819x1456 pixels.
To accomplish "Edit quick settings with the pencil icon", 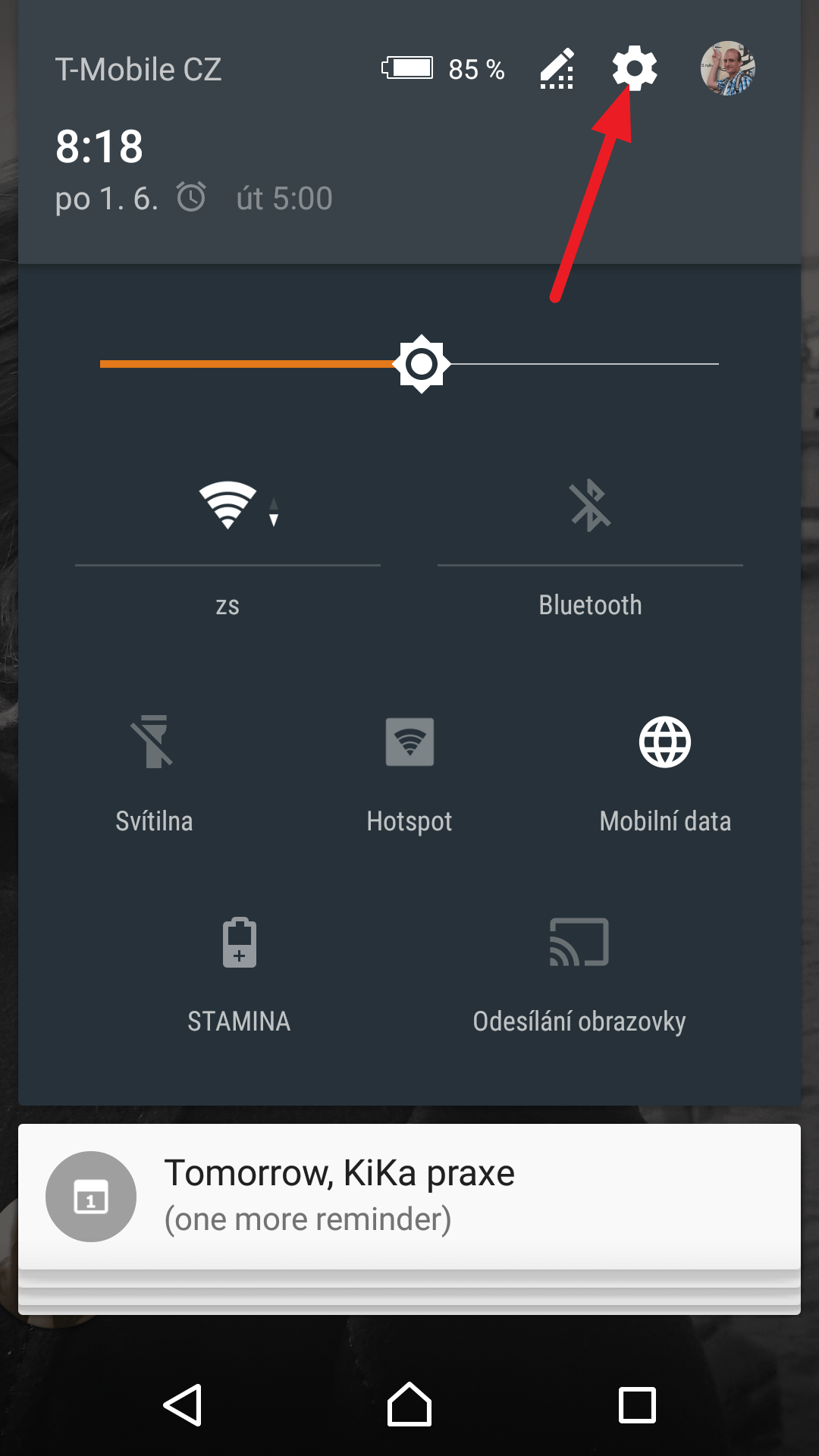I will pyautogui.click(x=557, y=69).
